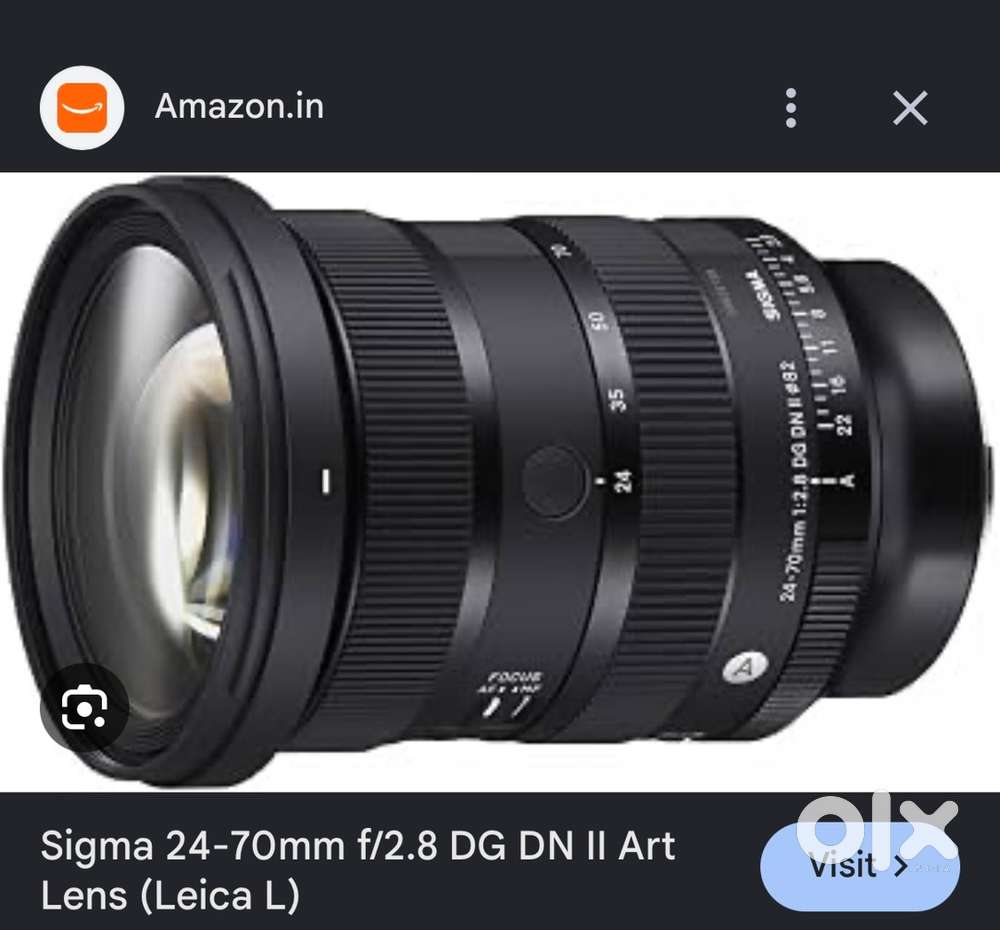1000x930 pixels.
Task: Visit the Amazon.in product page
Action: [x=860, y=866]
